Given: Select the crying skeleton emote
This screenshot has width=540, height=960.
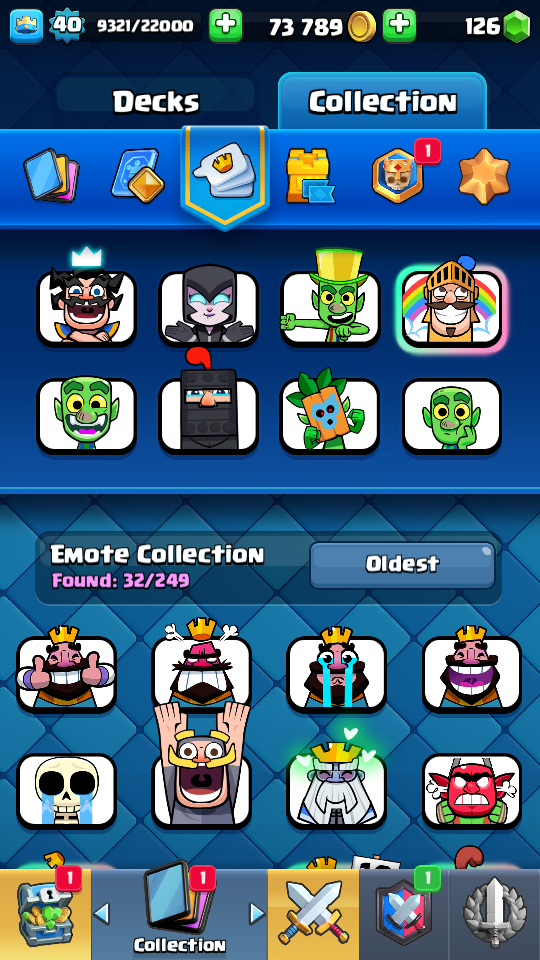Looking at the screenshot, I should click(x=66, y=791).
